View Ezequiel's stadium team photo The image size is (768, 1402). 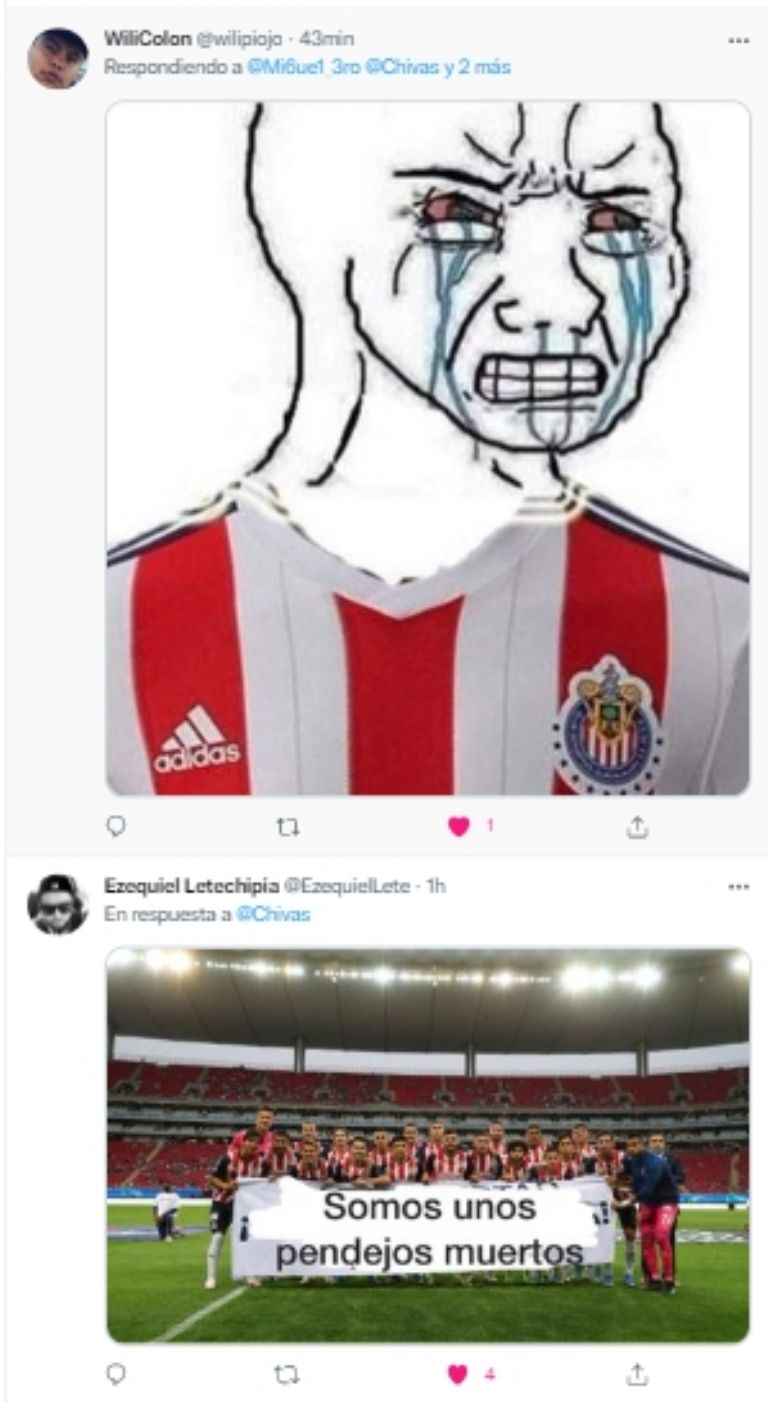pos(428,1145)
